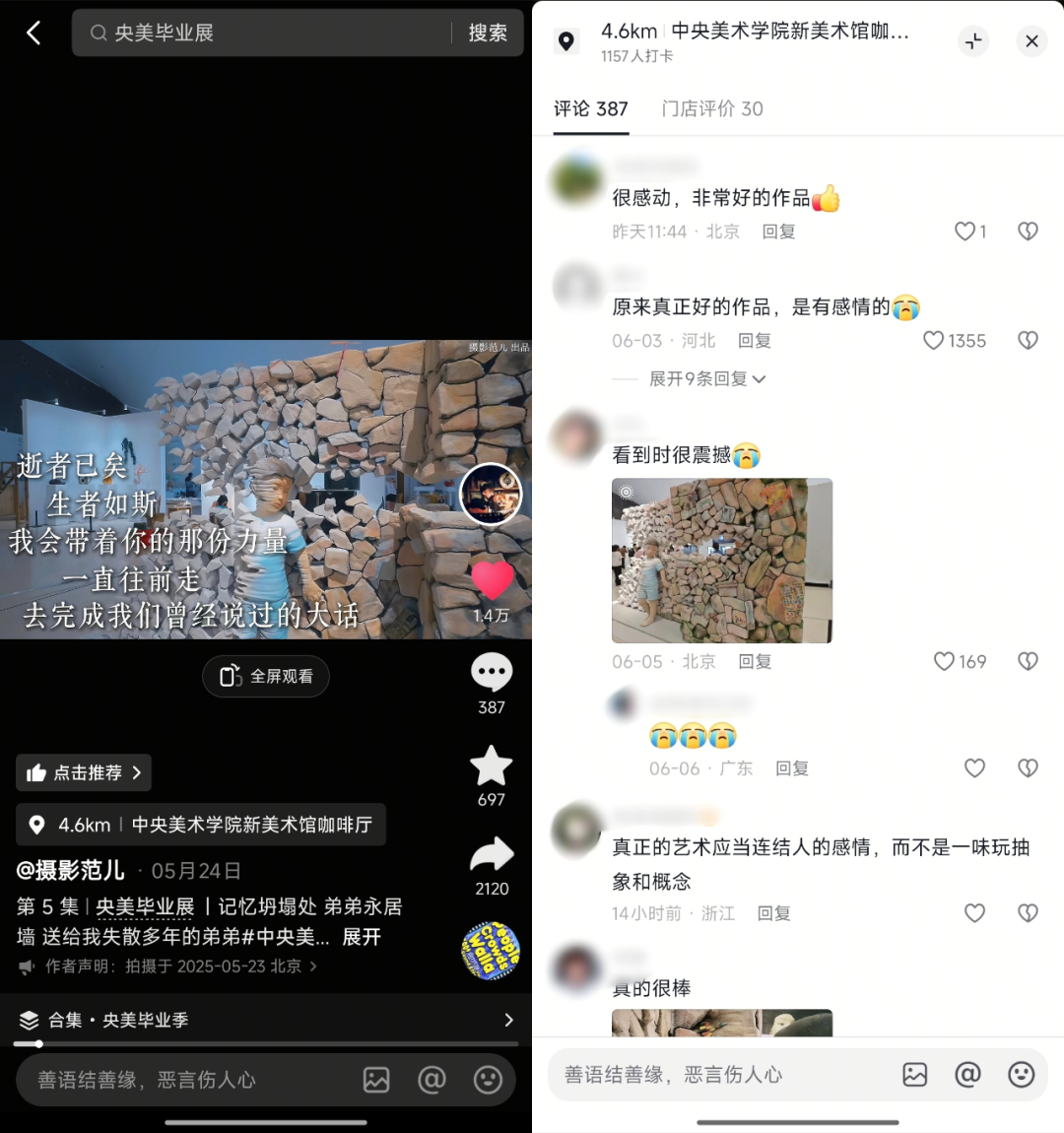1064x1133 pixels.
Task: Share the video via the arrow icon
Action: click(x=492, y=855)
